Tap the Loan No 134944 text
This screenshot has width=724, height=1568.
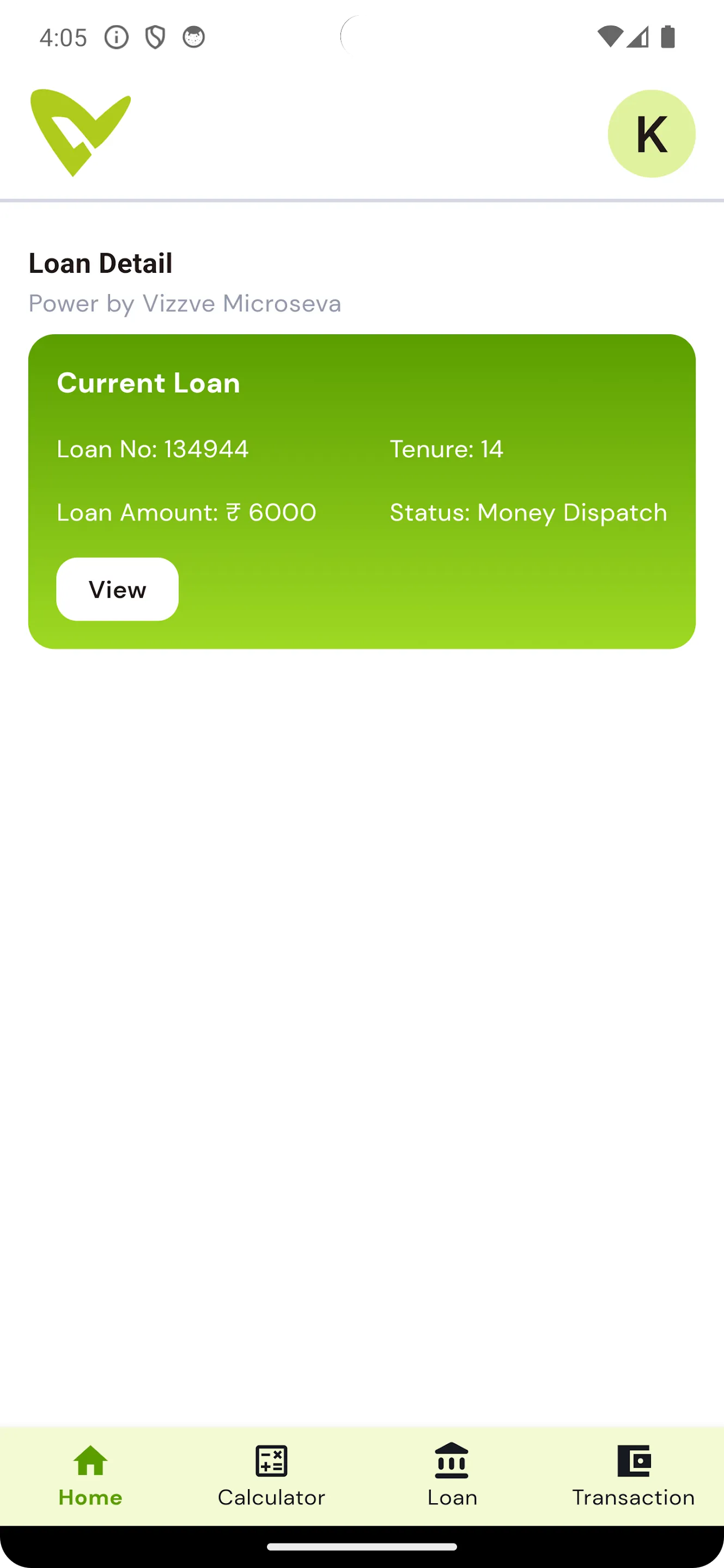click(152, 449)
